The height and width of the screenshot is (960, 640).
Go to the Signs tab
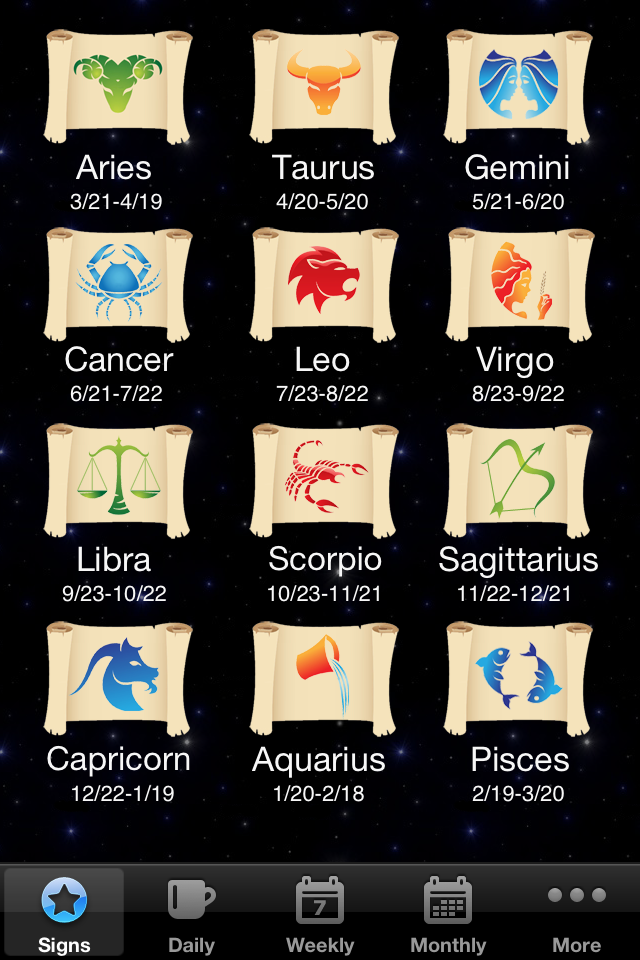pyautogui.click(x=64, y=912)
